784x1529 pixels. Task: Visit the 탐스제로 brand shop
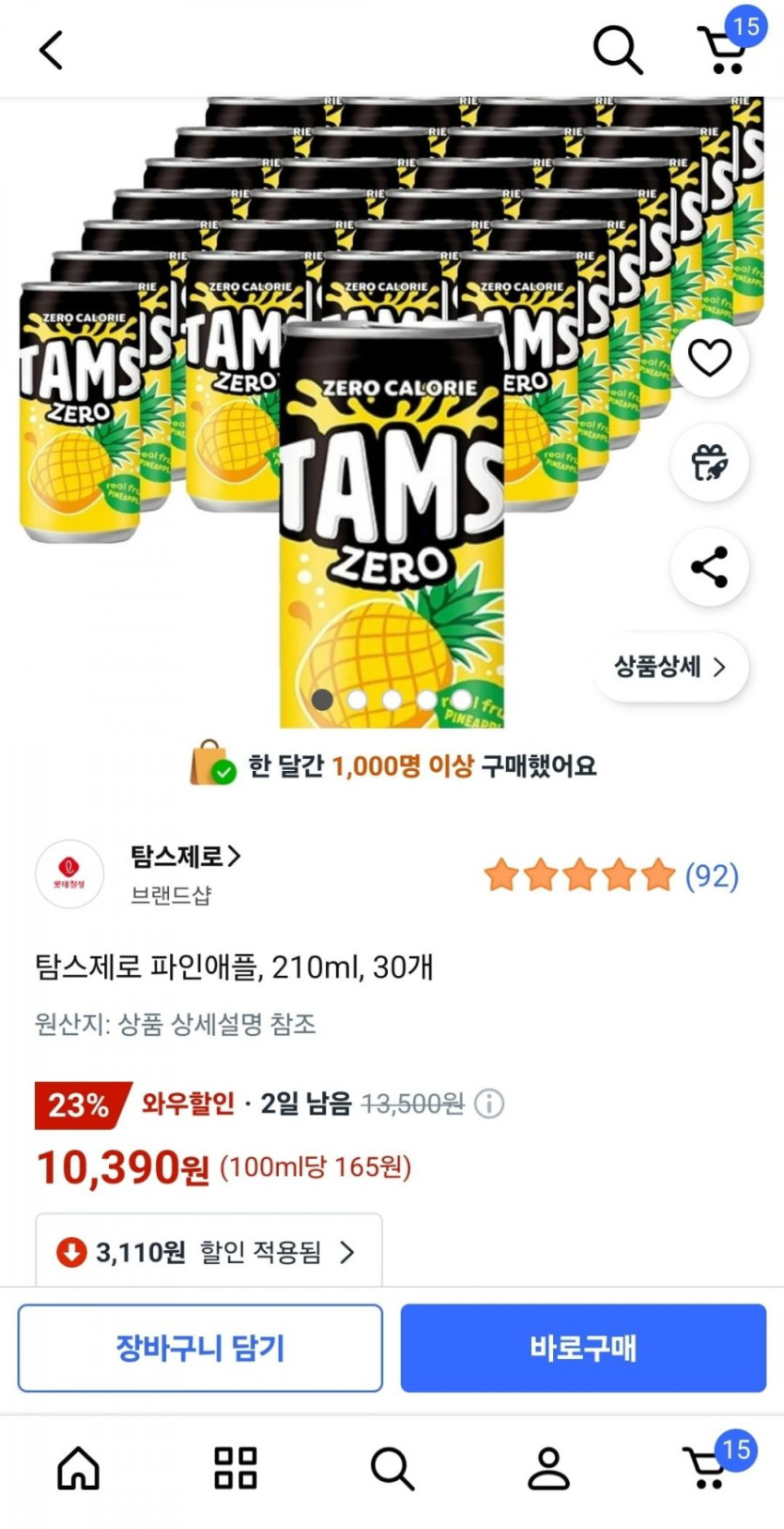pos(185,857)
